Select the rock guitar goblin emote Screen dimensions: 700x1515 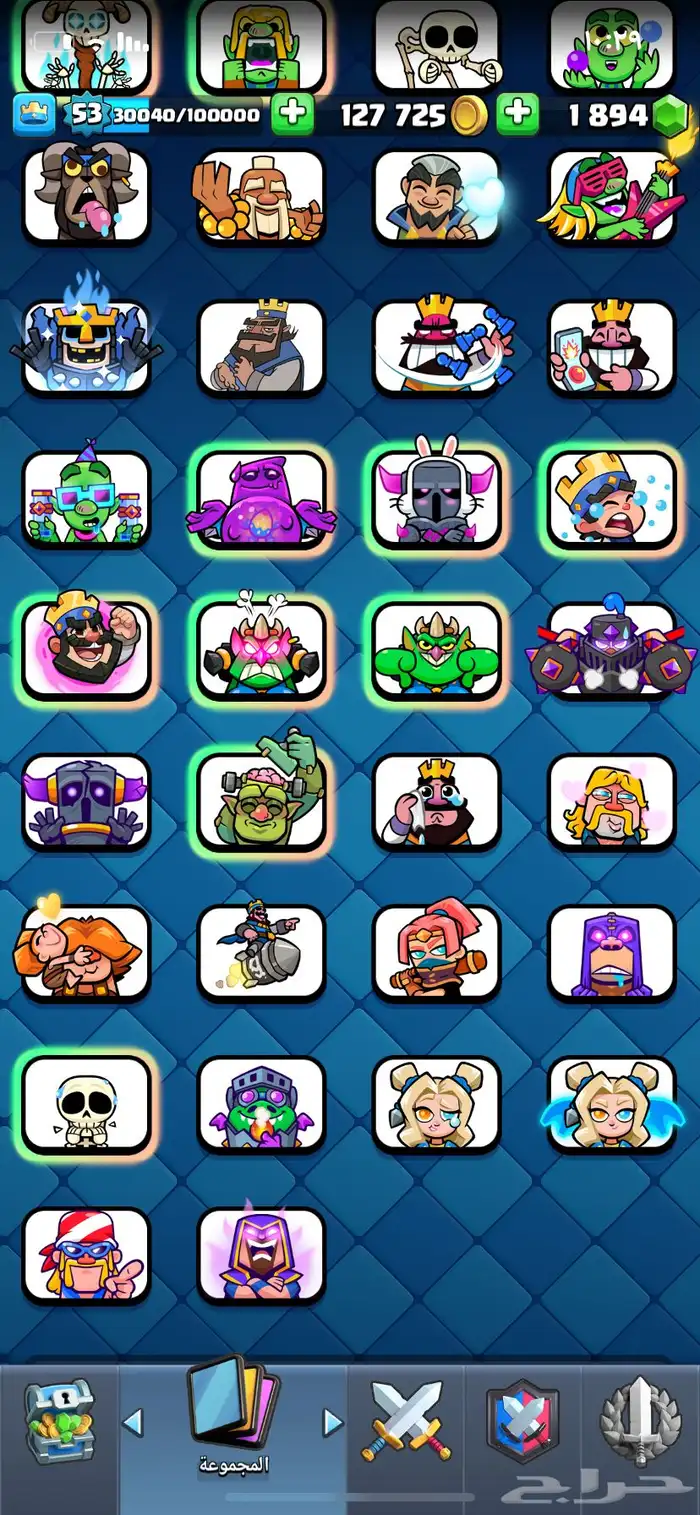click(x=611, y=196)
